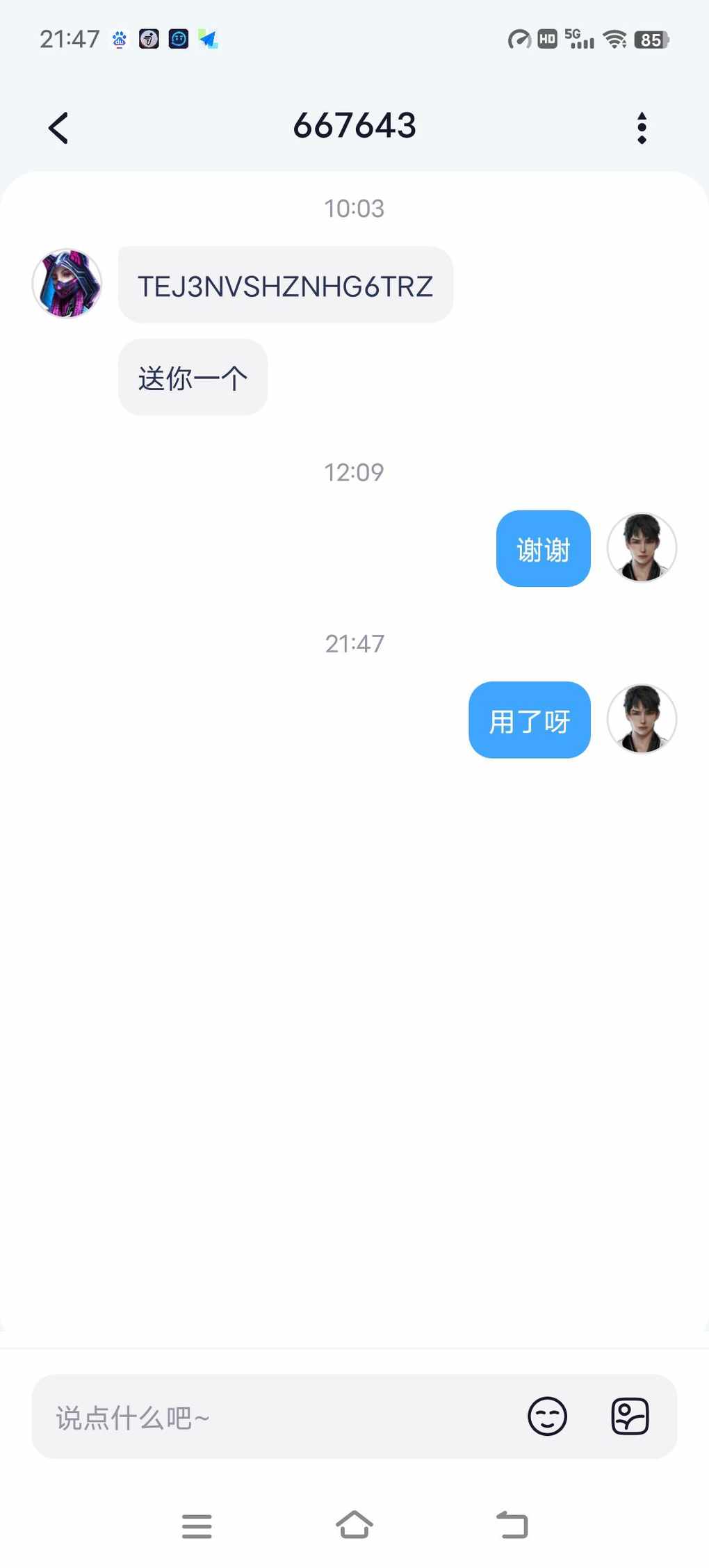Tap the message input field
The height and width of the screenshot is (1568, 709).
point(278,1417)
